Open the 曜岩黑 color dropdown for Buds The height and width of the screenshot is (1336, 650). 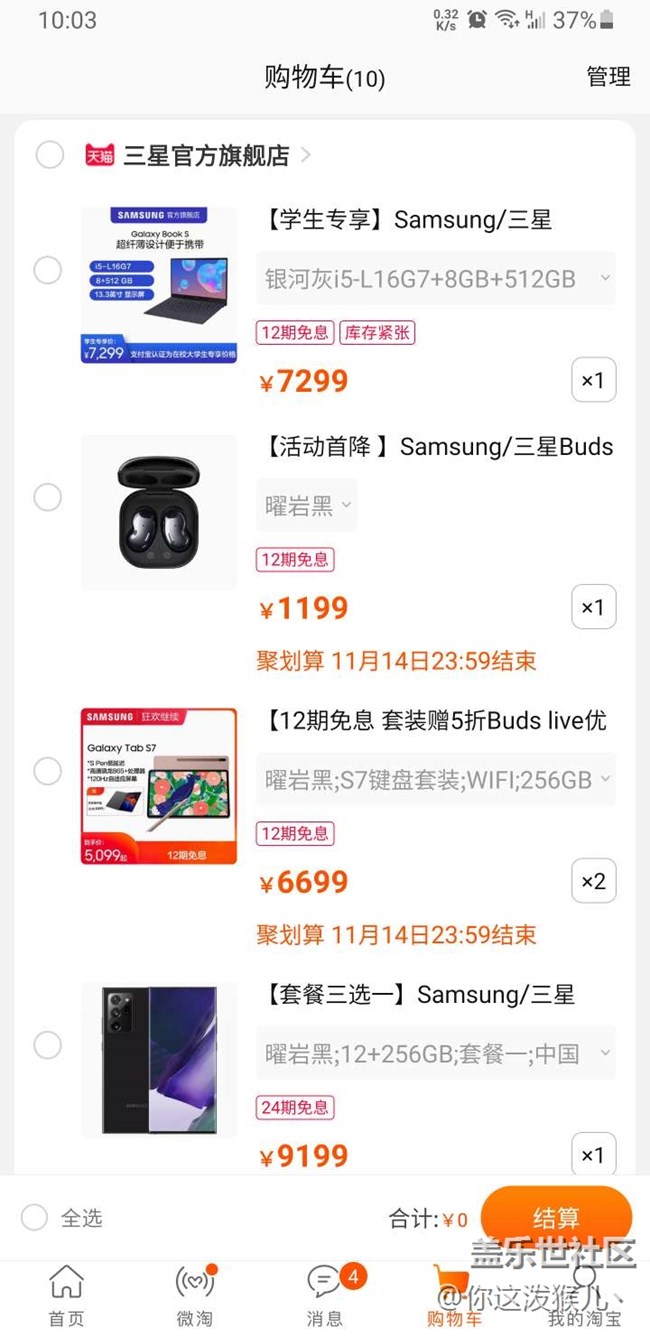[x=307, y=505]
